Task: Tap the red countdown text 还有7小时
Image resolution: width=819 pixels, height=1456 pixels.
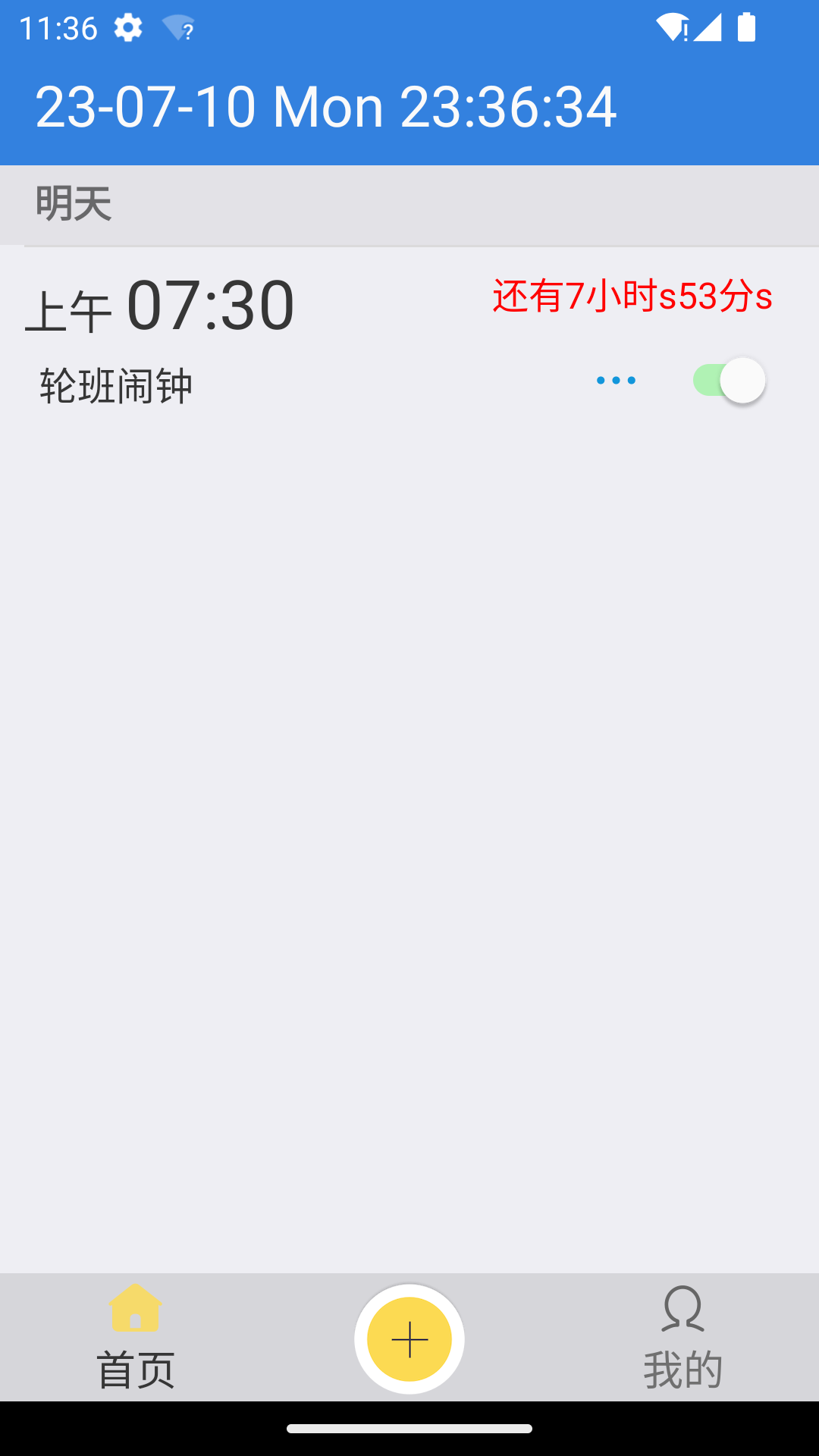Action: (632, 296)
